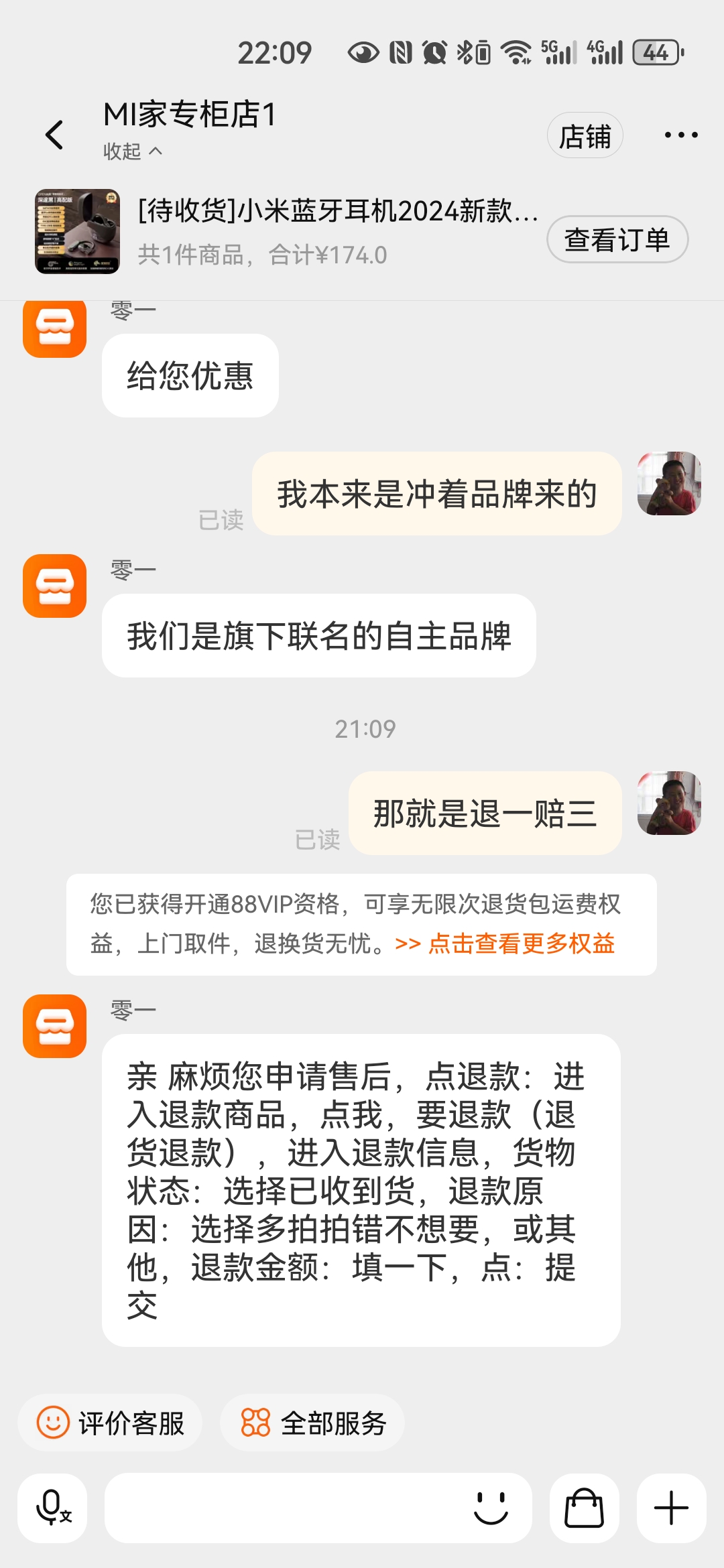Rate customer service via 评价客服
This screenshot has height=1568, width=724.
(x=110, y=1423)
